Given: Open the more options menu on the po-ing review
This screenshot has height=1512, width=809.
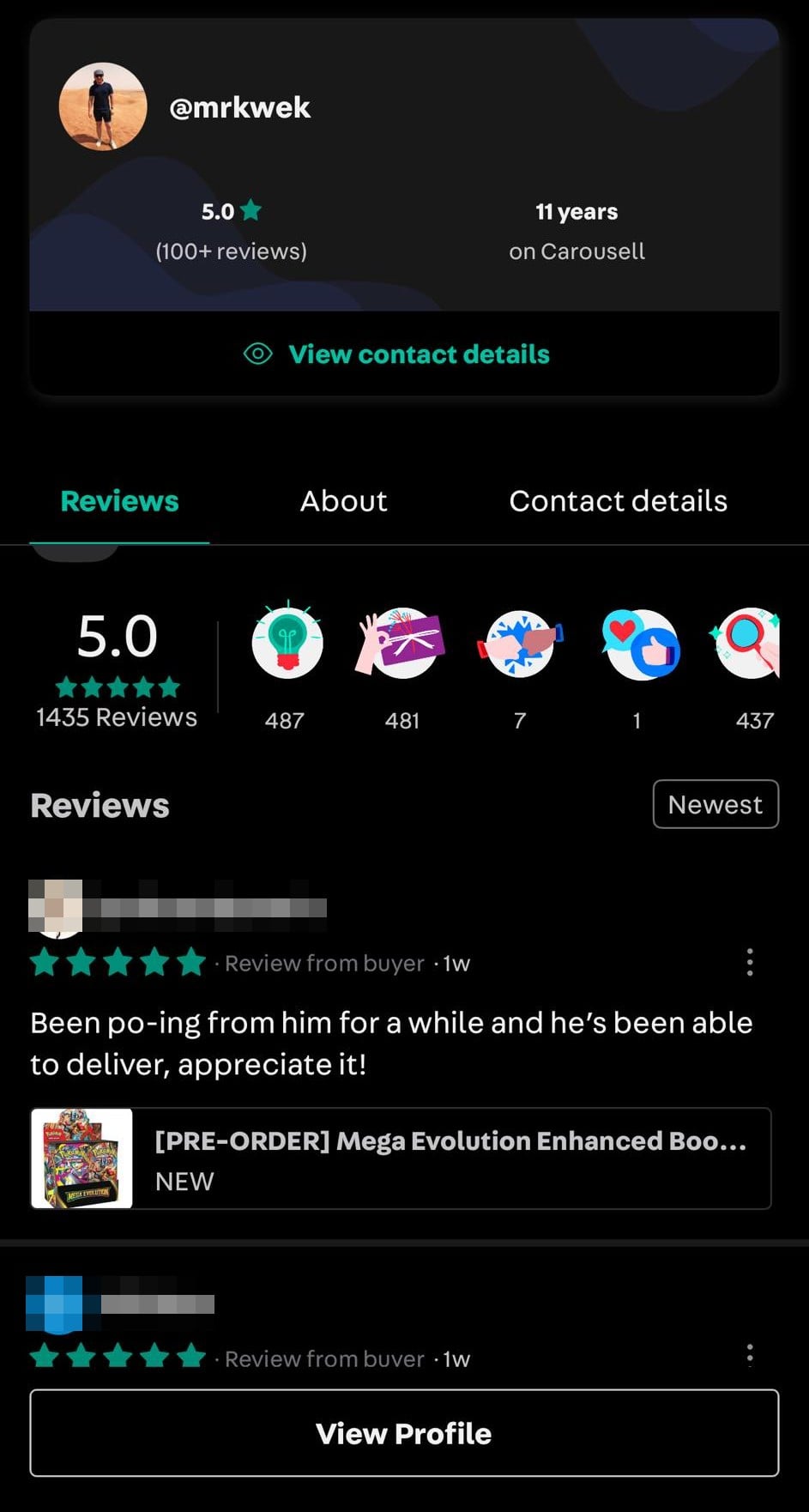Looking at the screenshot, I should coord(749,962).
